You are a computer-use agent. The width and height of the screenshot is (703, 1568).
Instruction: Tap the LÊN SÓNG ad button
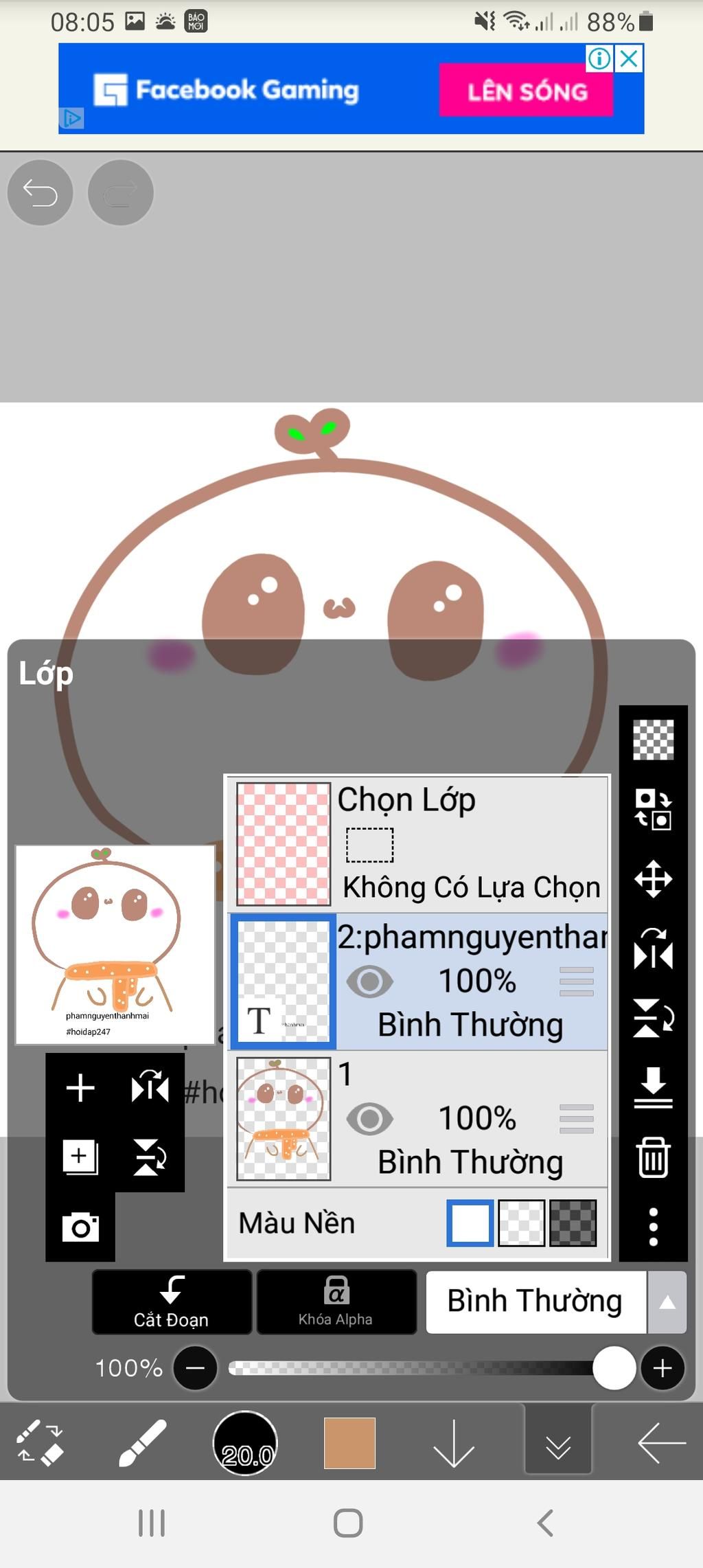[x=527, y=91]
